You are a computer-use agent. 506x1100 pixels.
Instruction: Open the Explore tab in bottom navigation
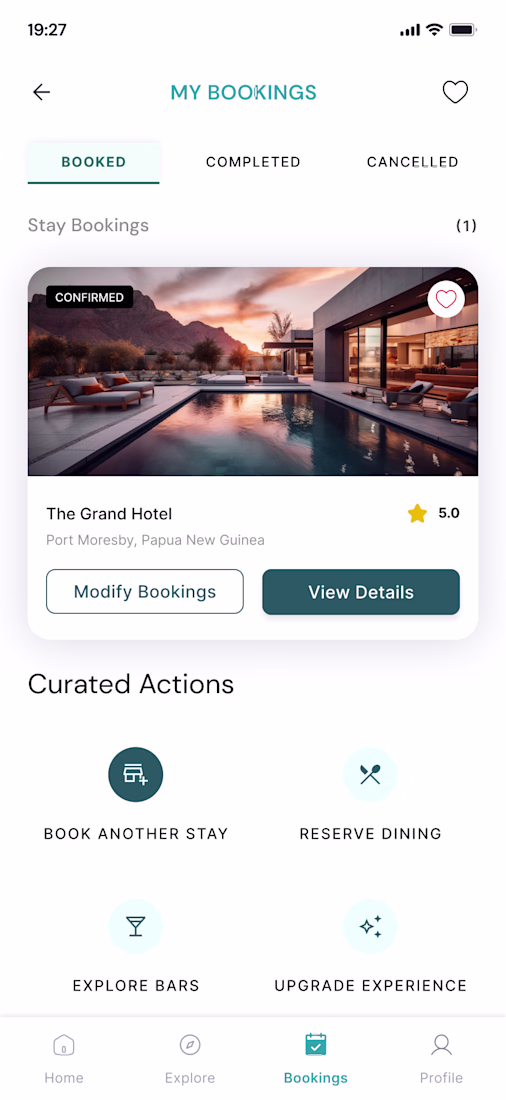coord(189,1059)
